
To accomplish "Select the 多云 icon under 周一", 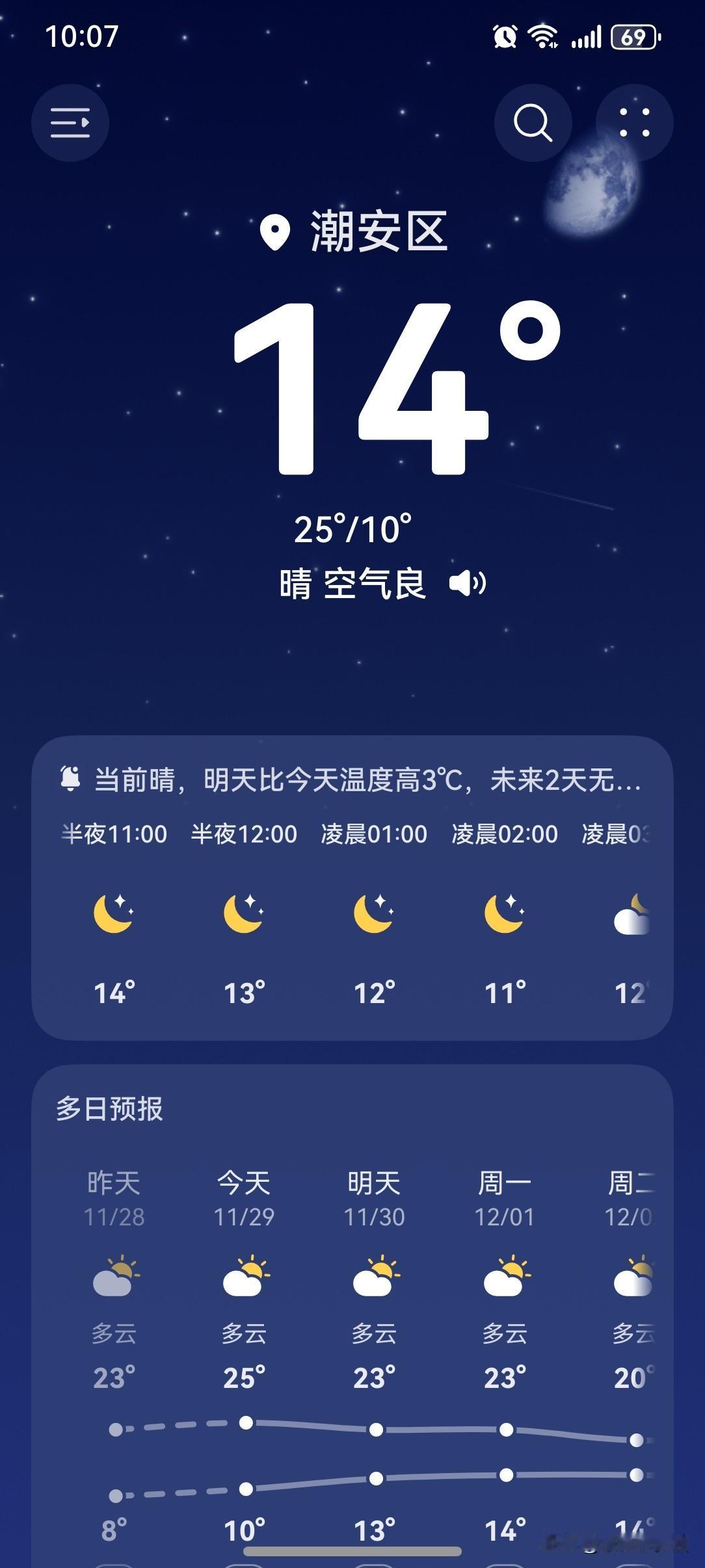I will [505, 1275].
